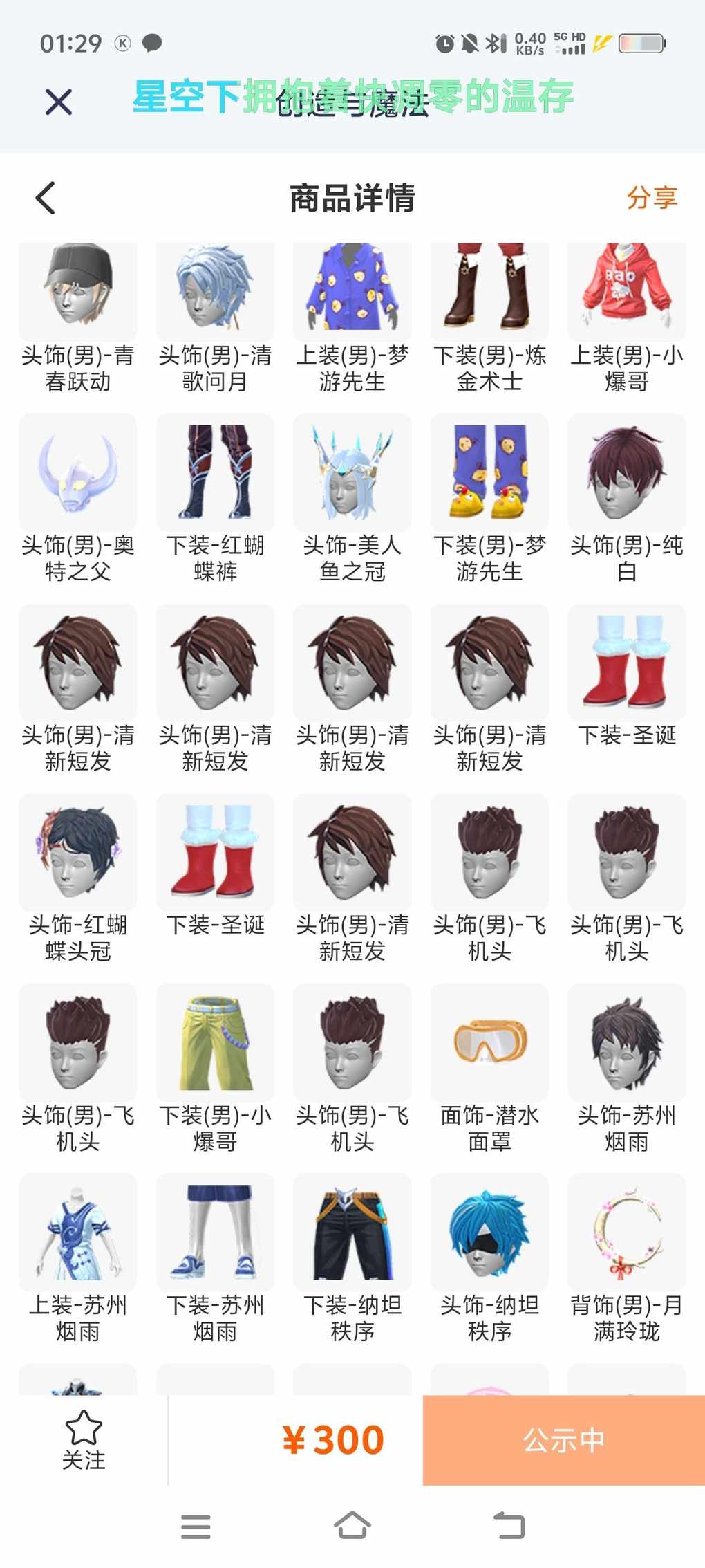This screenshot has width=705, height=1568.
Task: Select 头饰(男)-纯白 hairstyle
Action: click(626, 474)
